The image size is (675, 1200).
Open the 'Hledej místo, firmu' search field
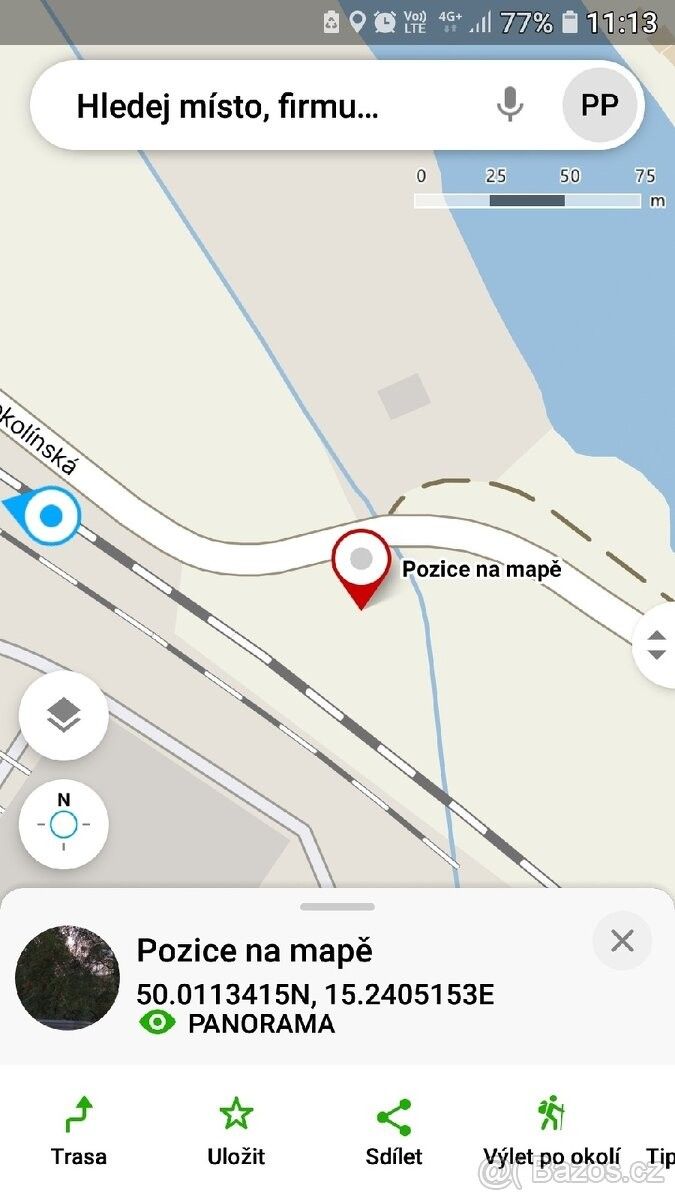[230, 105]
